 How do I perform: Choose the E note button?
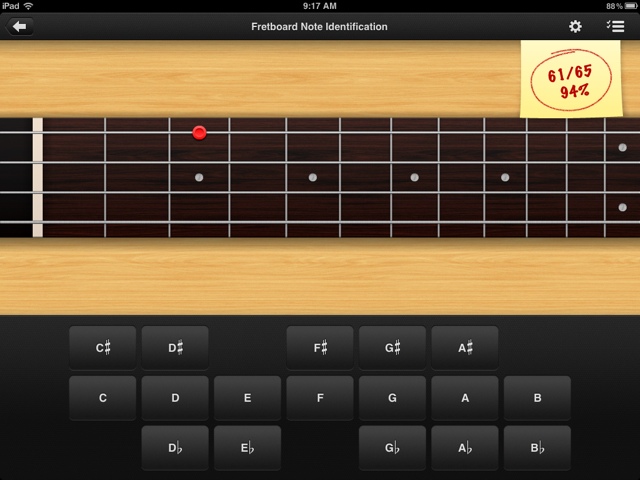point(247,398)
